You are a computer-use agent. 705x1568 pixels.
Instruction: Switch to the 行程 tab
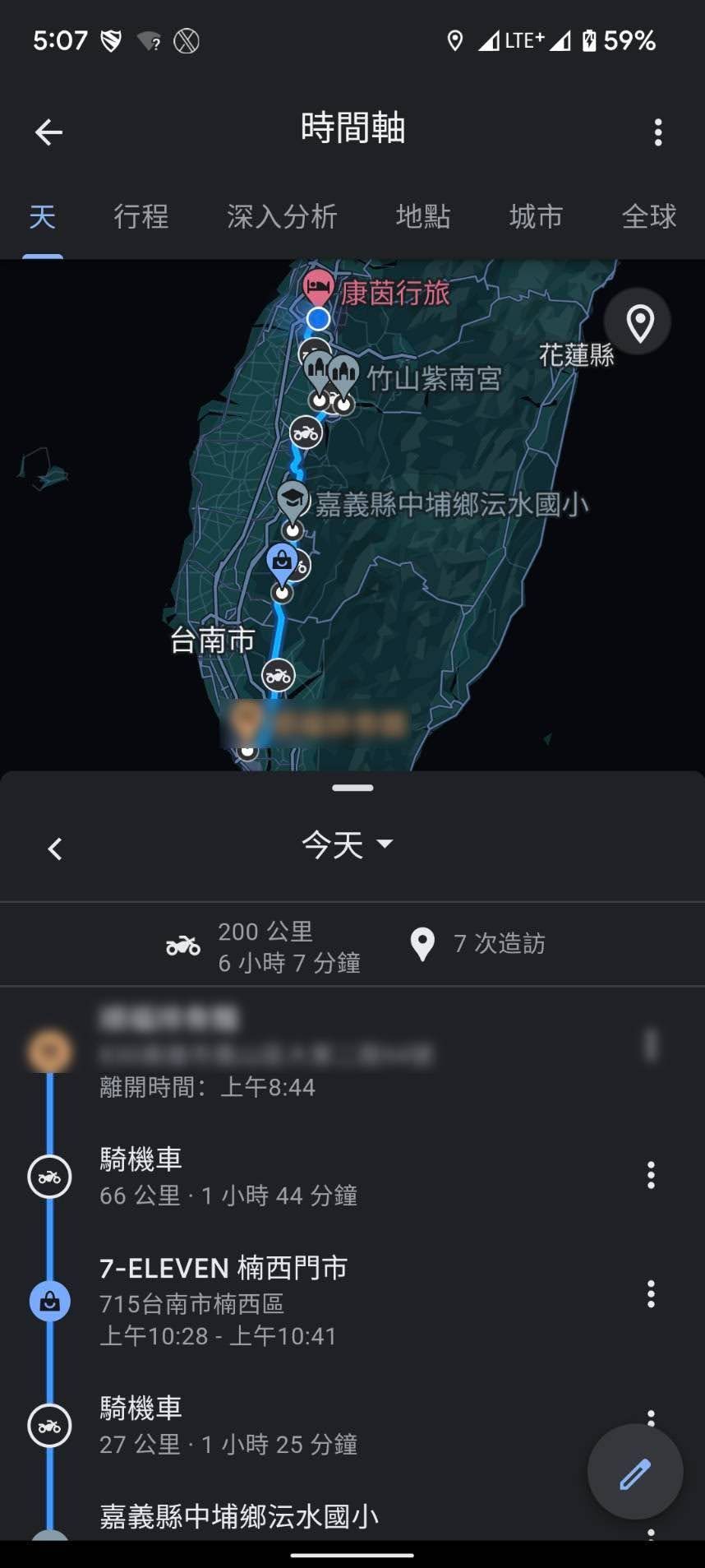141,217
